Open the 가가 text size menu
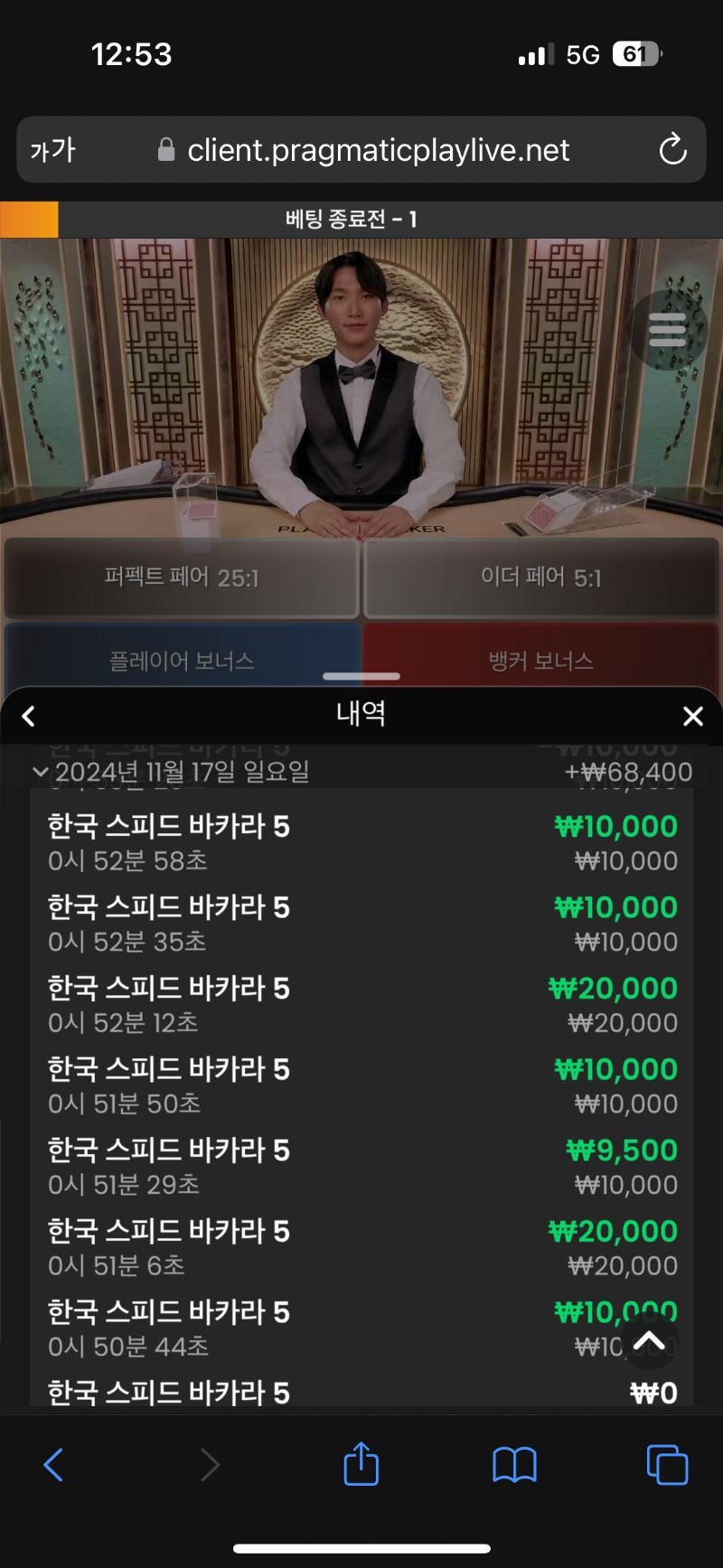 coord(53,150)
